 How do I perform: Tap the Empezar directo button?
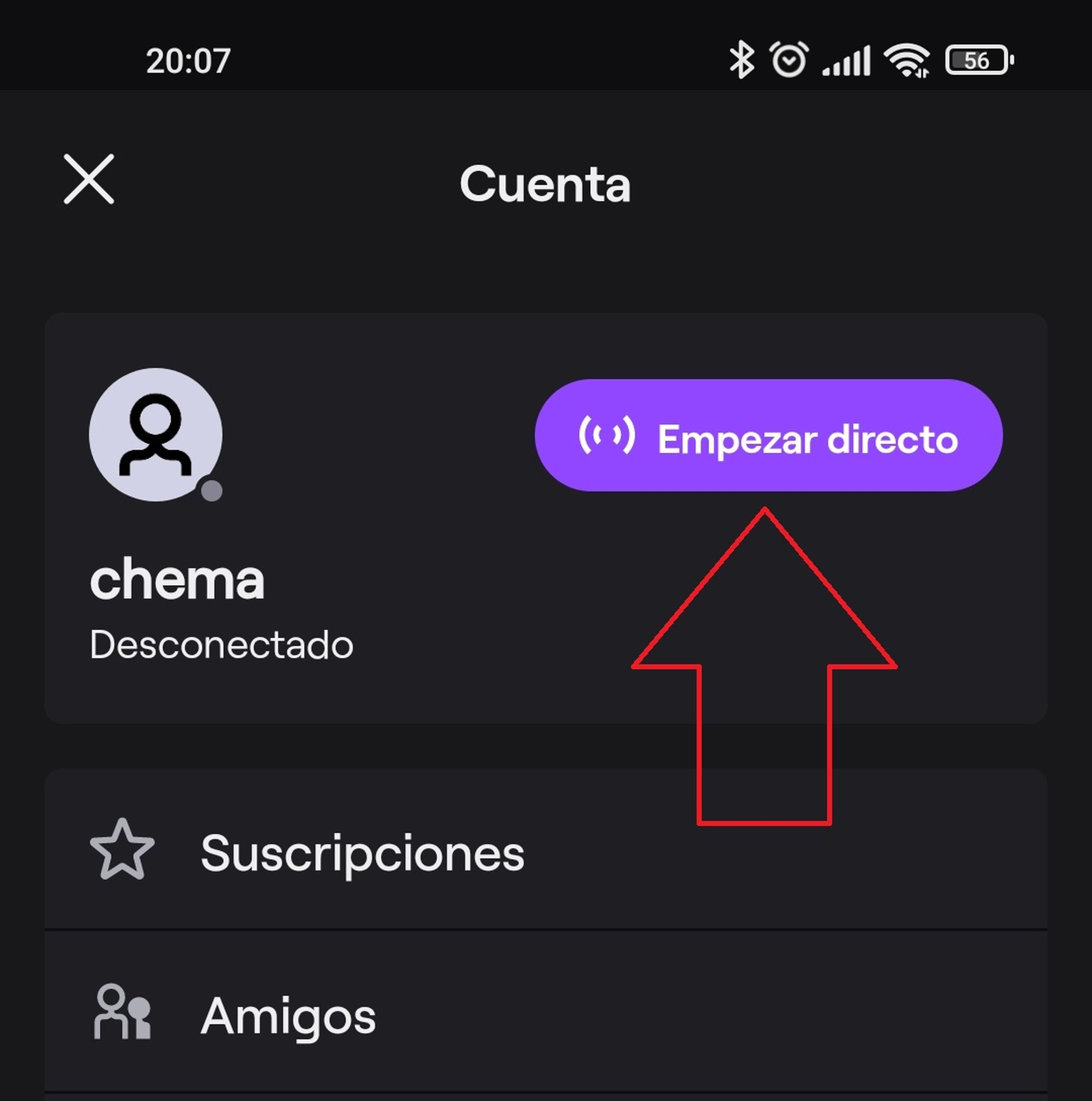pyautogui.click(x=768, y=435)
